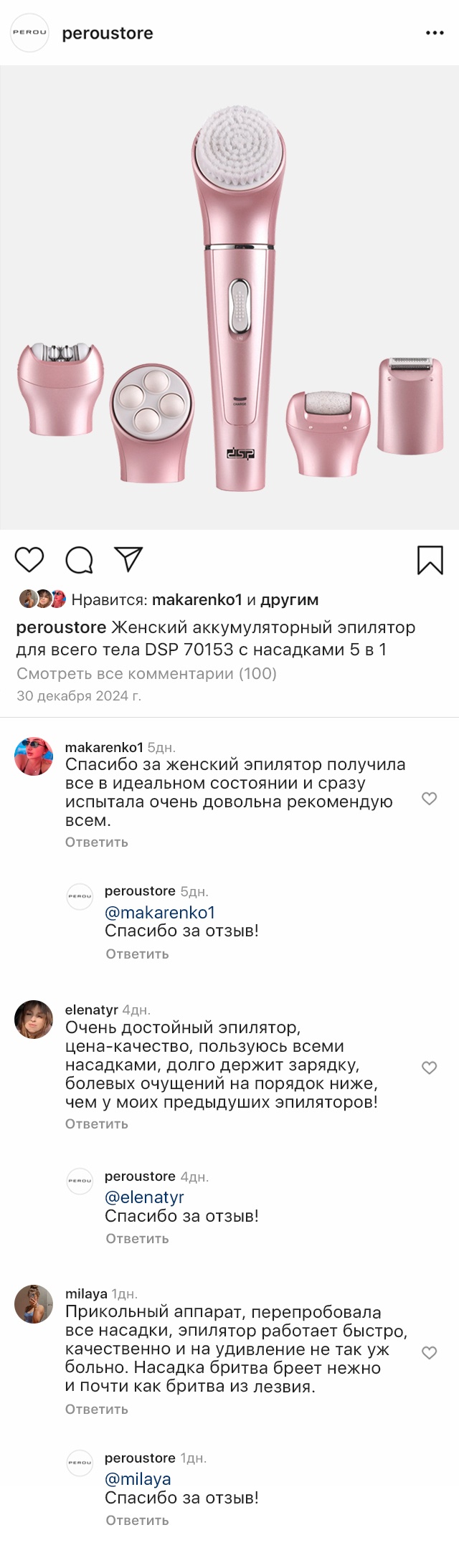View all 100 comments
459x1568 pixels.
coord(146,673)
